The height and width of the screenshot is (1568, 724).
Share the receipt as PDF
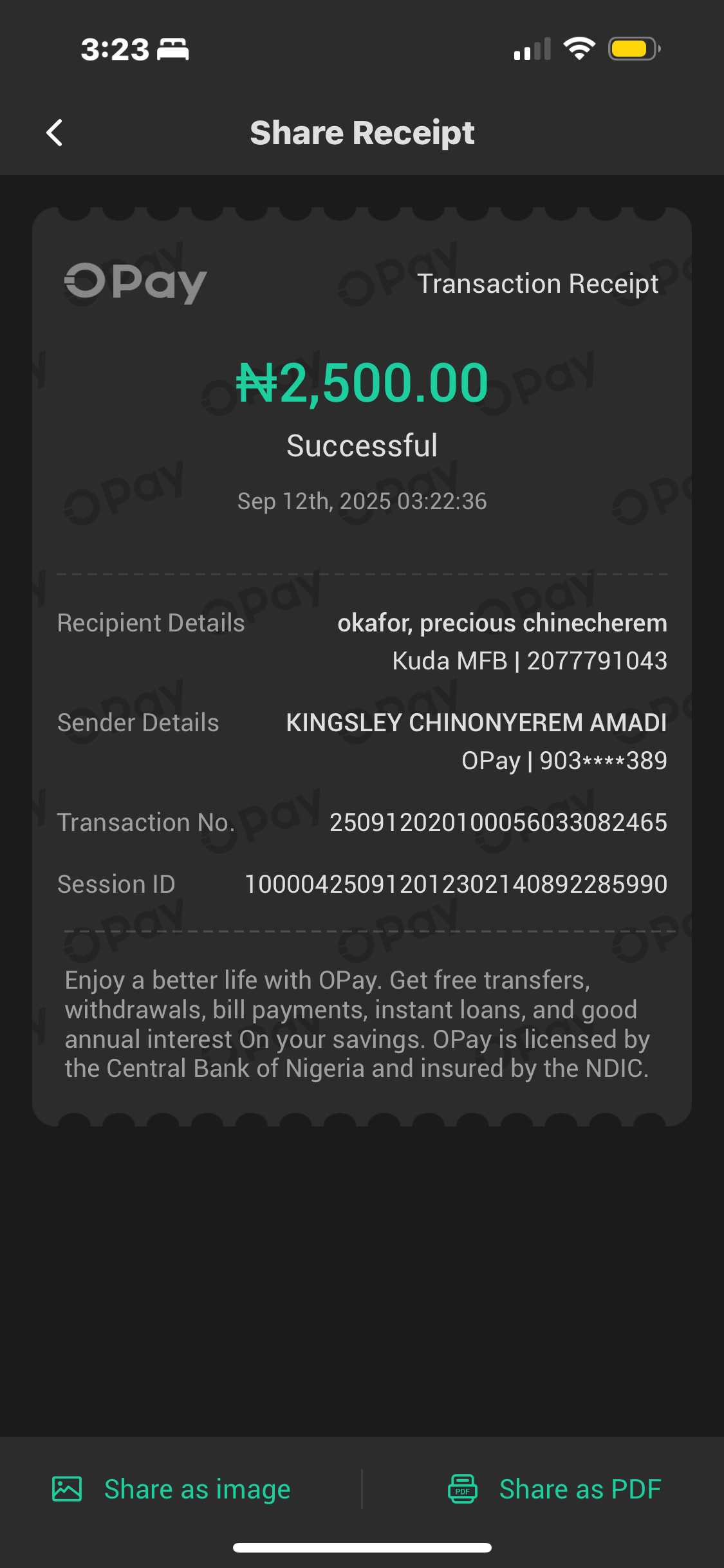[555, 1489]
